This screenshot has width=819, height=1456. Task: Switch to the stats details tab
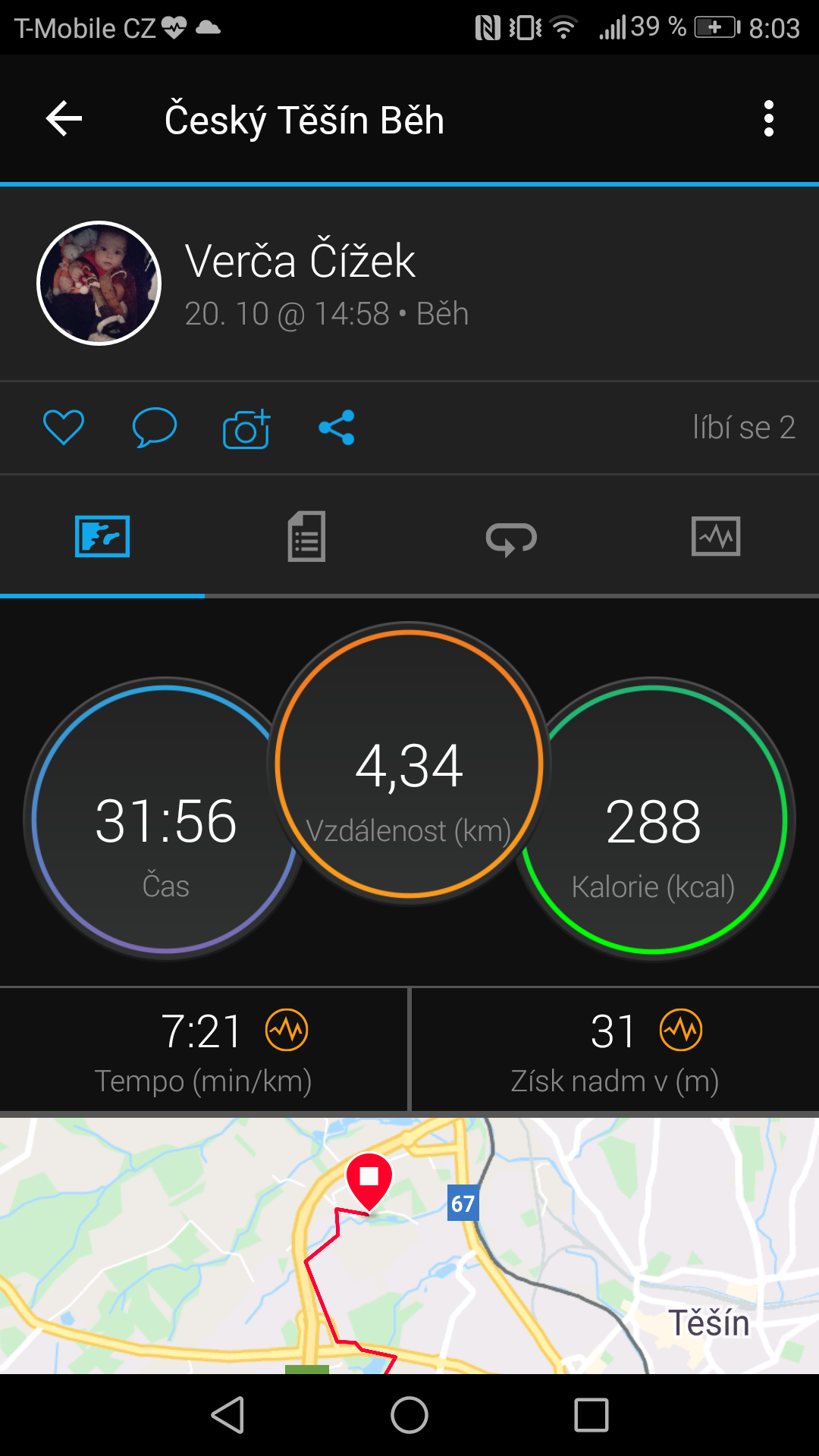pyautogui.click(x=306, y=537)
